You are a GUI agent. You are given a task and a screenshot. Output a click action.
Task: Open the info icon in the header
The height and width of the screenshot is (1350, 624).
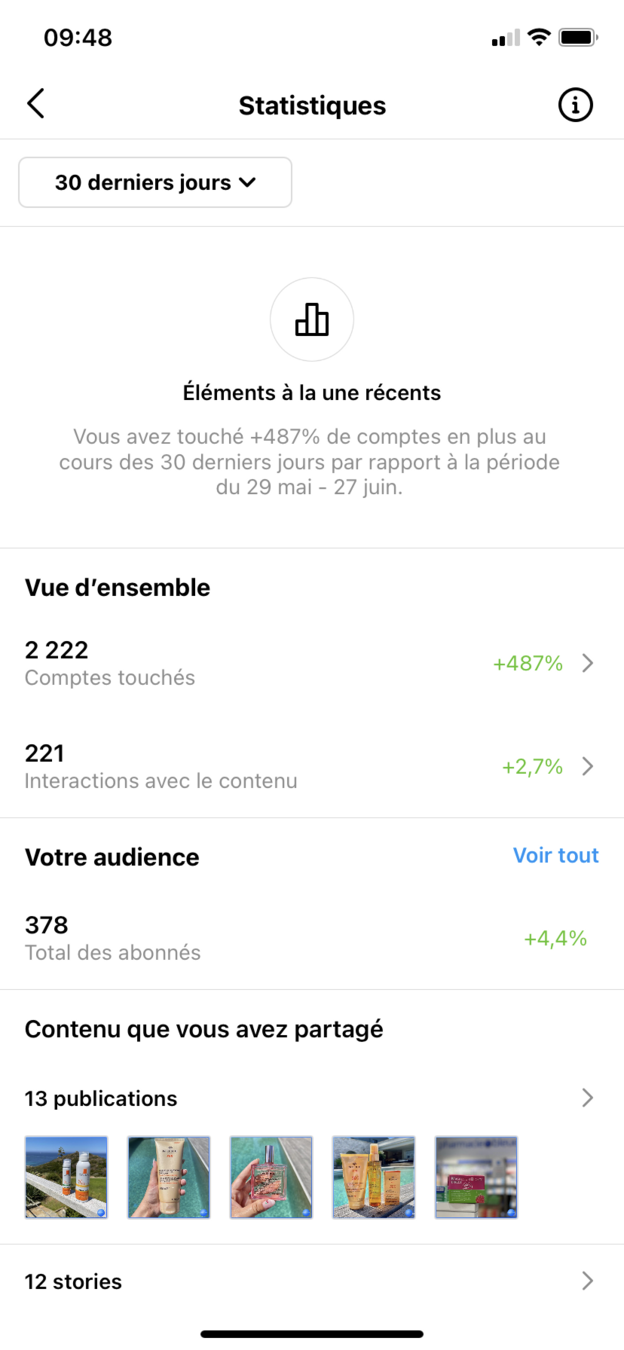(x=575, y=104)
